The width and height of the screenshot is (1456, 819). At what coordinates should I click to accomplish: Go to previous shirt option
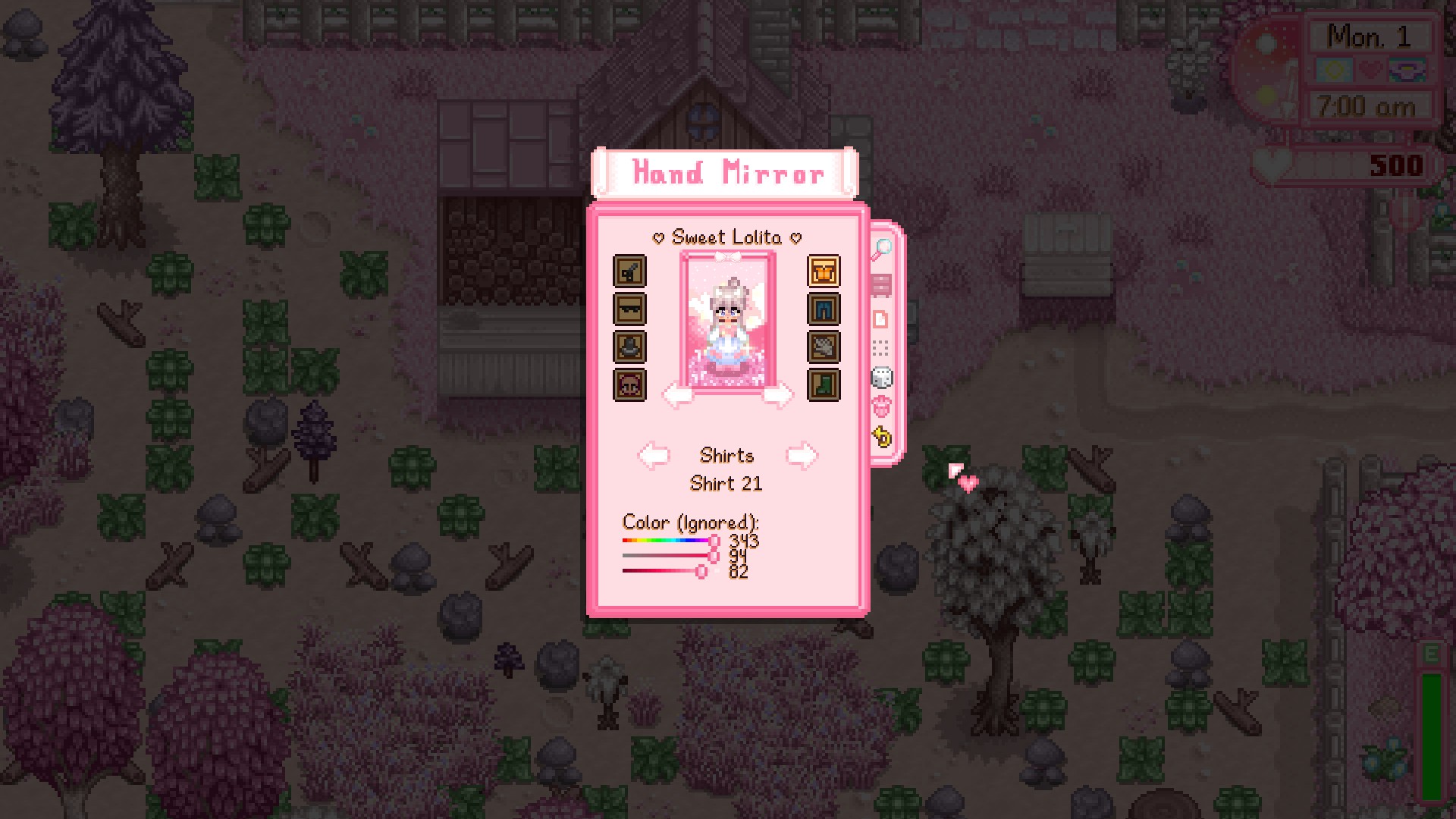pyautogui.click(x=654, y=456)
